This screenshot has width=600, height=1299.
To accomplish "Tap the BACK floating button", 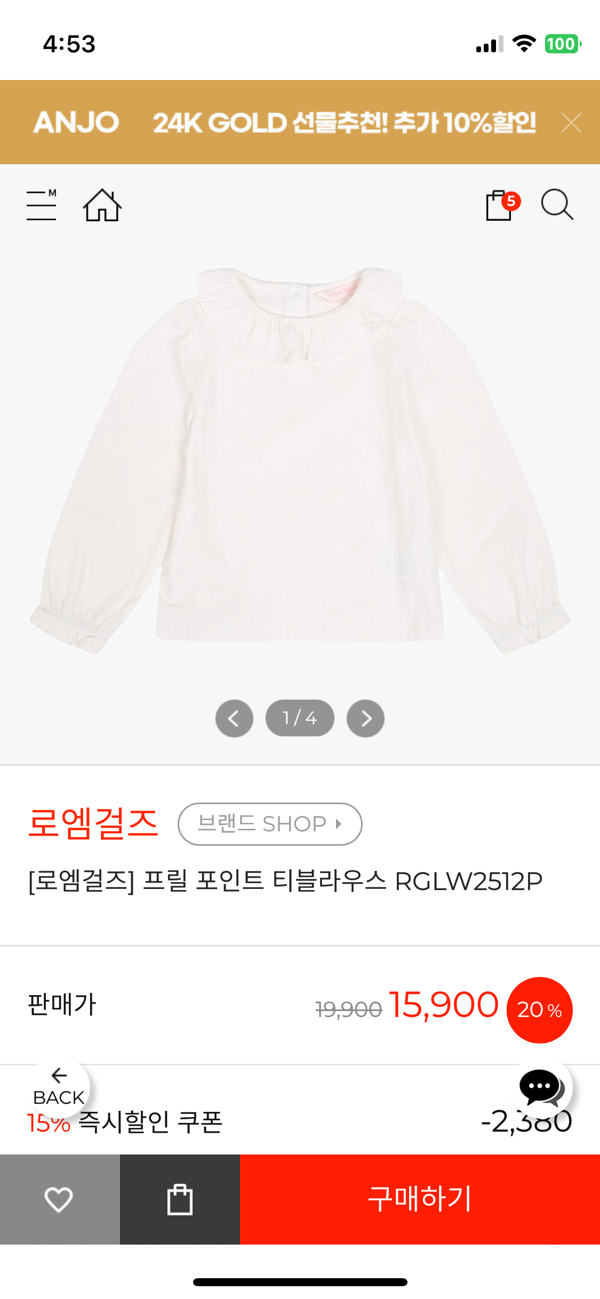I will 58,1087.
